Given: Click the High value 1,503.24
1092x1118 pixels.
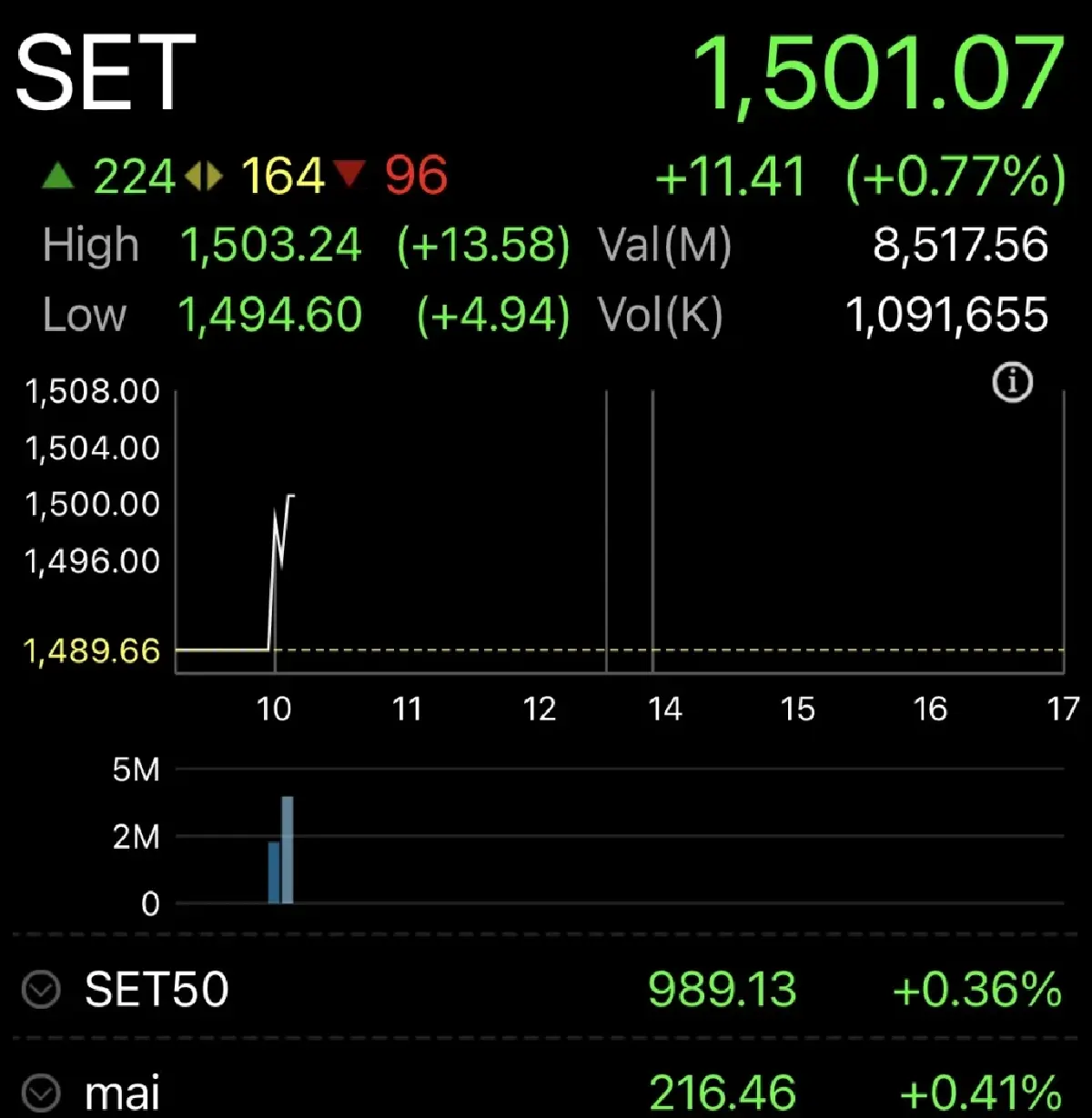Looking at the screenshot, I should [x=273, y=244].
